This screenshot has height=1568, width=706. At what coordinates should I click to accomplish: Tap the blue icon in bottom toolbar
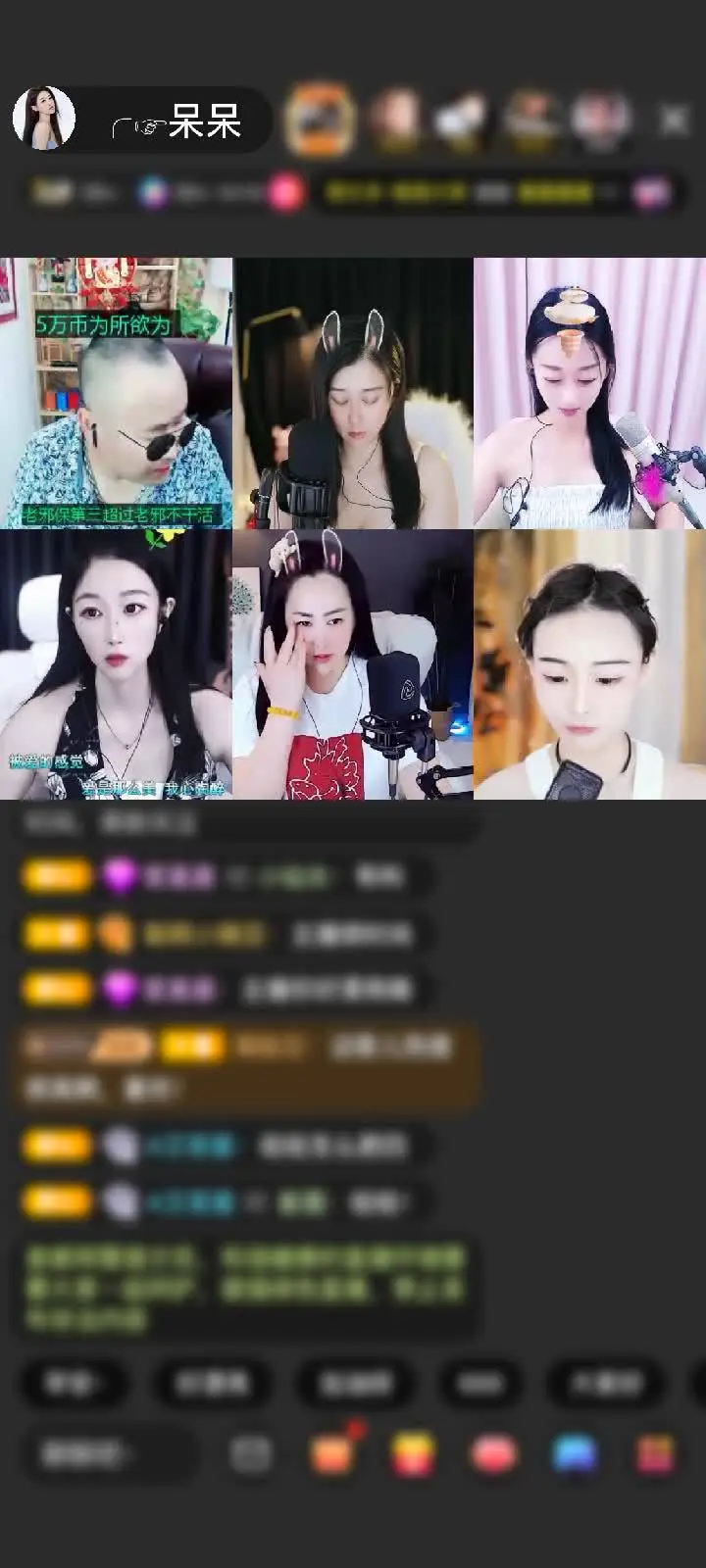(575, 1454)
